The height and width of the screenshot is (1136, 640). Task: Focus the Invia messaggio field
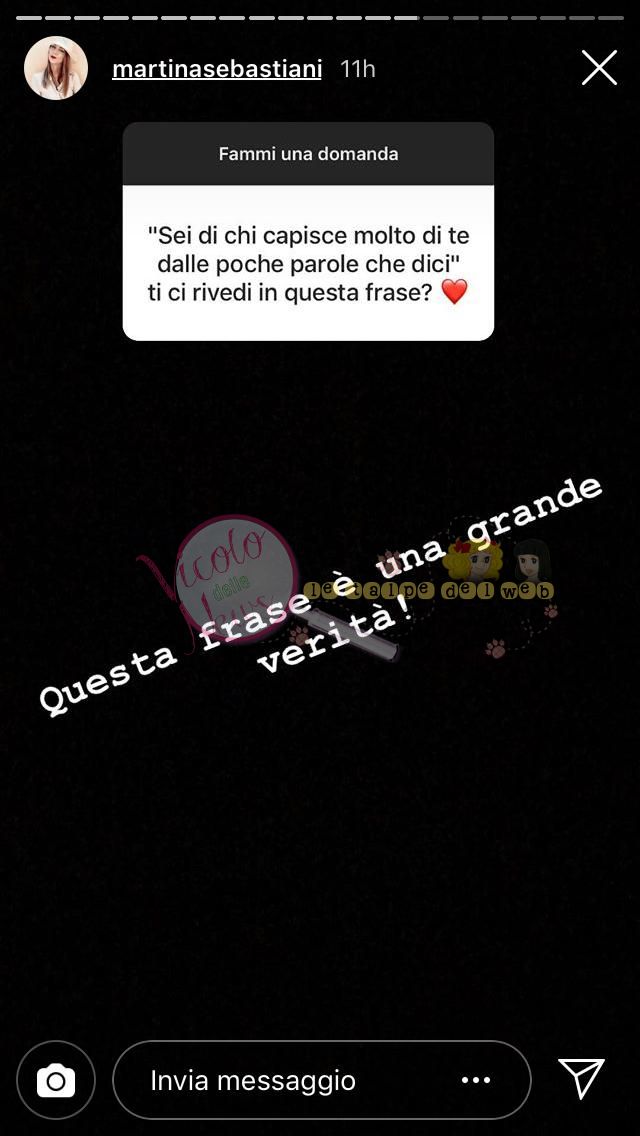pos(290,1080)
